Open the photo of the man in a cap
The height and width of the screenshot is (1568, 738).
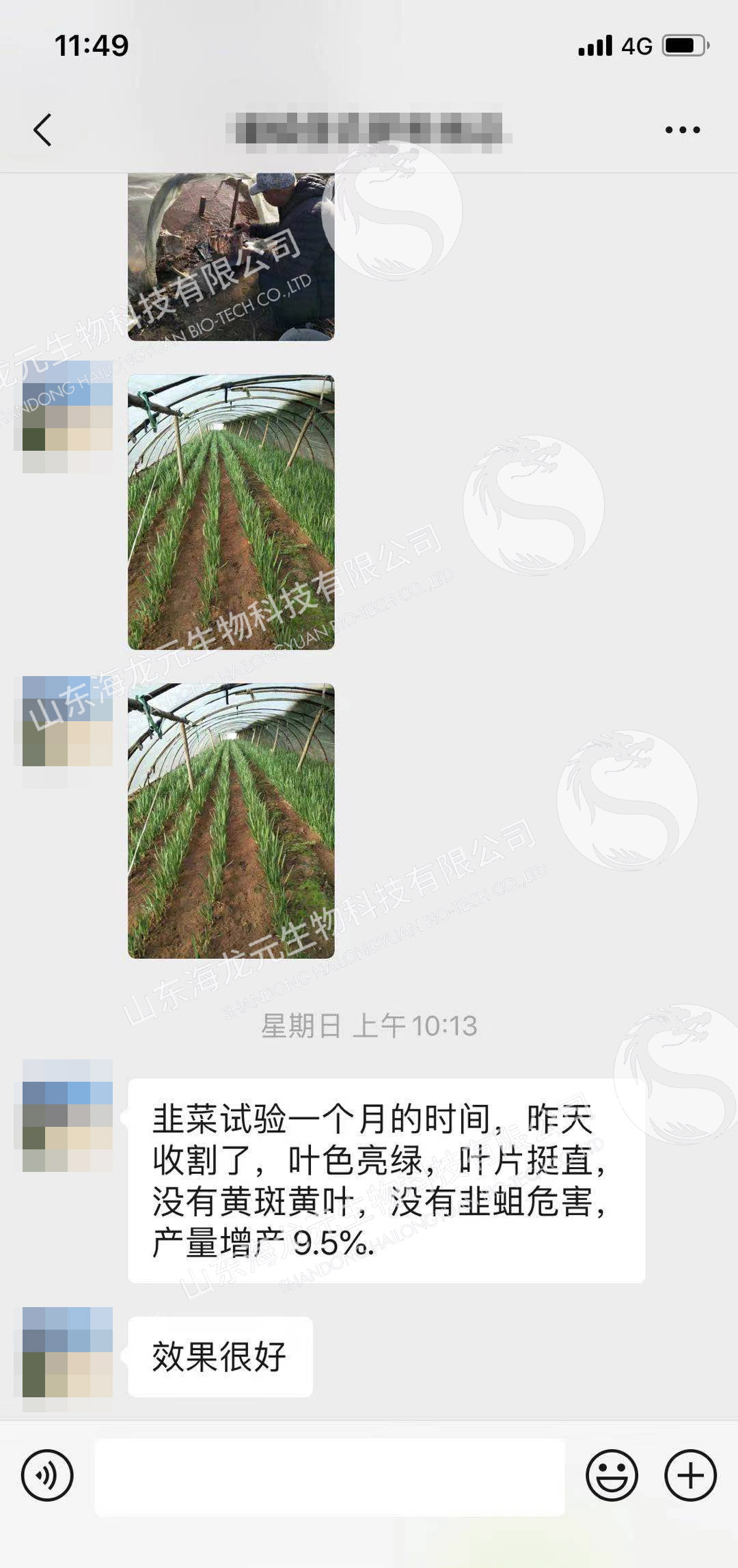(231, 256)
